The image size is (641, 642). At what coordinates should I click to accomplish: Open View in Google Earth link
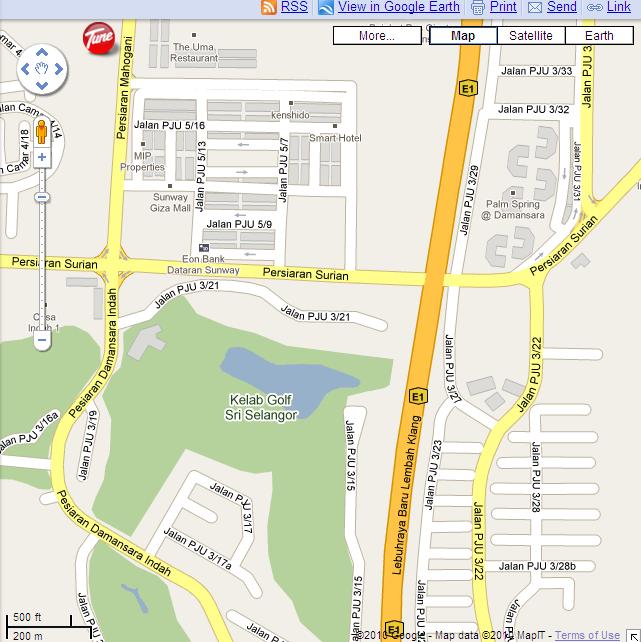(x=398, y=7)
